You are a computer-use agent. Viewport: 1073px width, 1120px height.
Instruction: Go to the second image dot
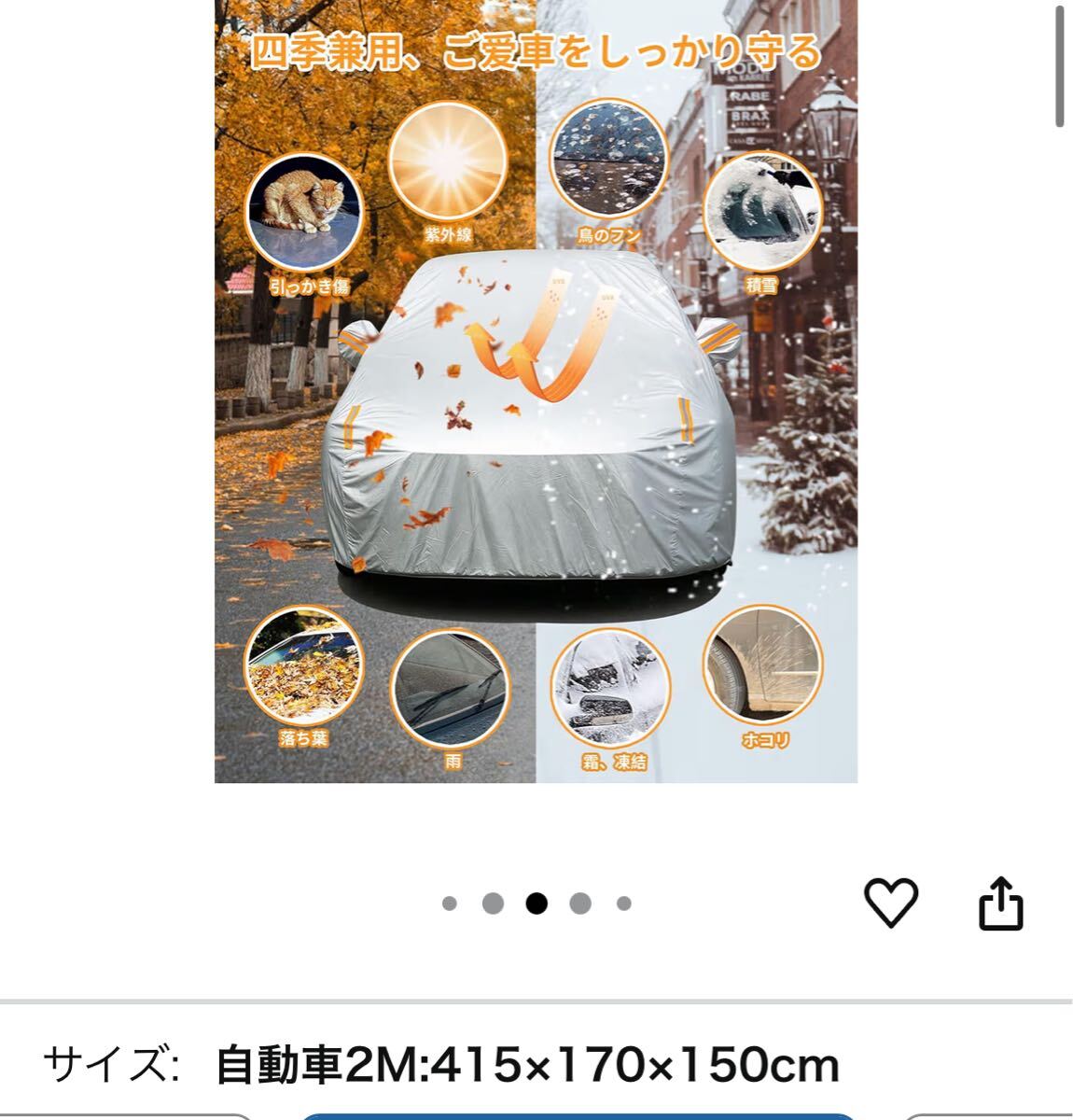pyautogui.click(x=493, y=903)
